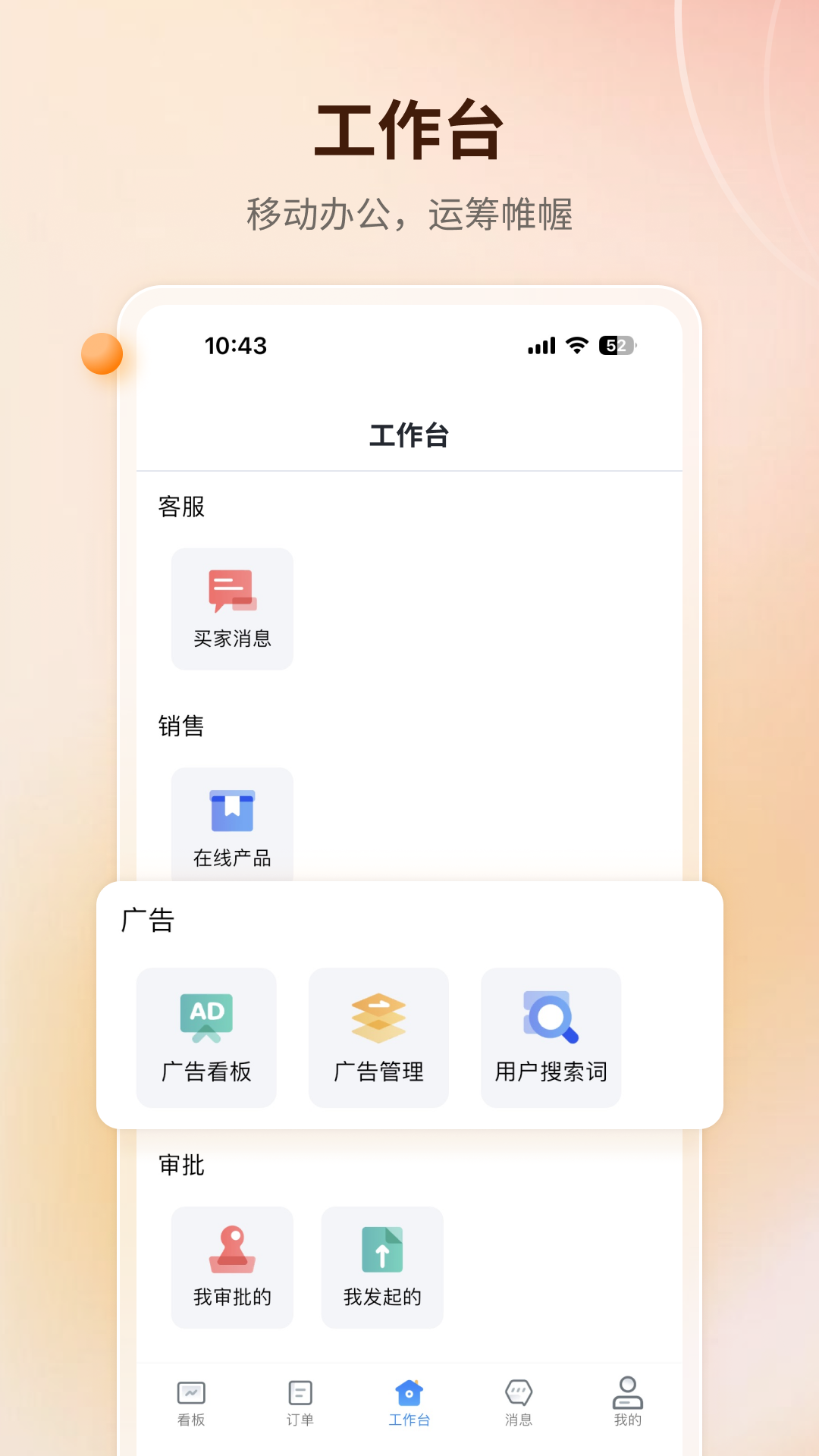Open the 我审批的 approval stamp icon

coord(232,1250)
